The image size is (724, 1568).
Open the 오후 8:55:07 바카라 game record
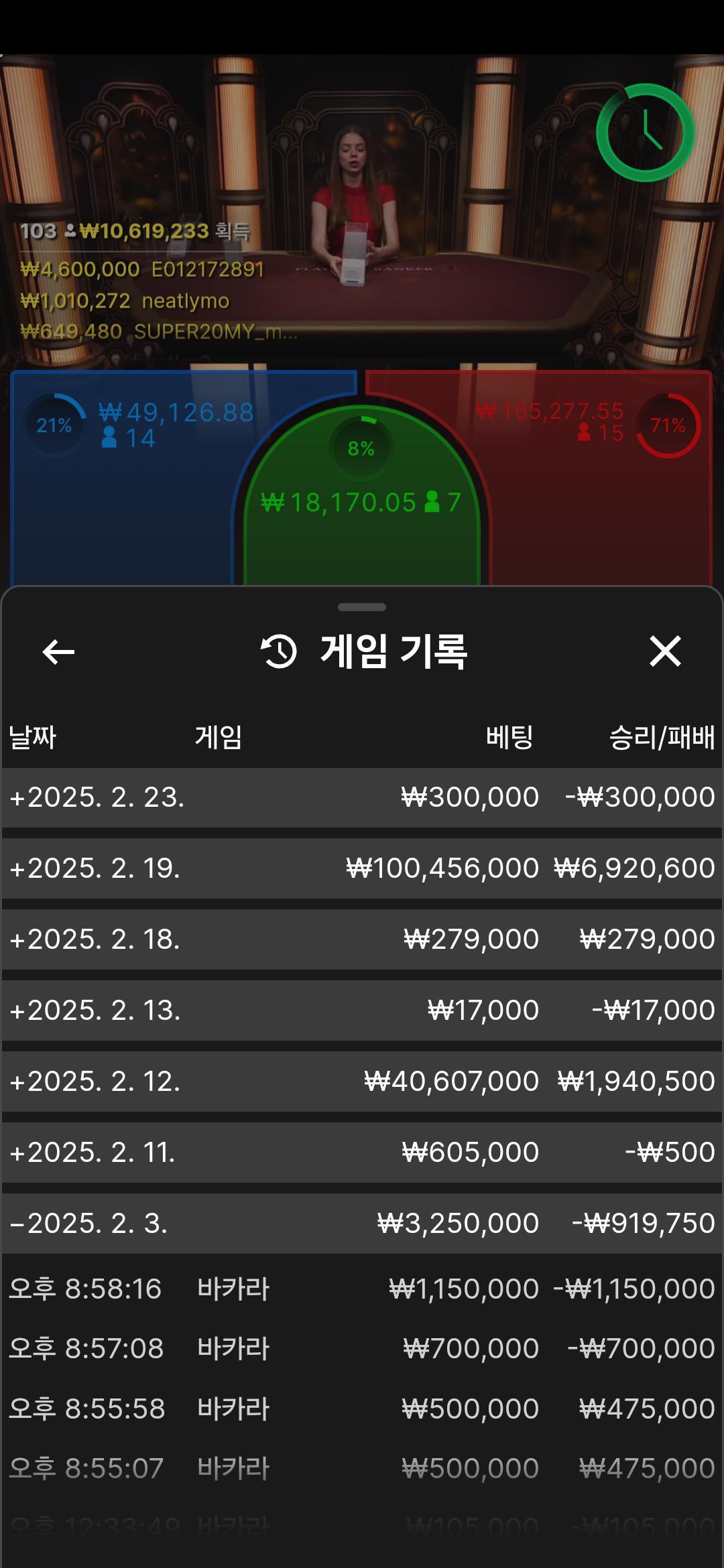(x=362, y=1469)
